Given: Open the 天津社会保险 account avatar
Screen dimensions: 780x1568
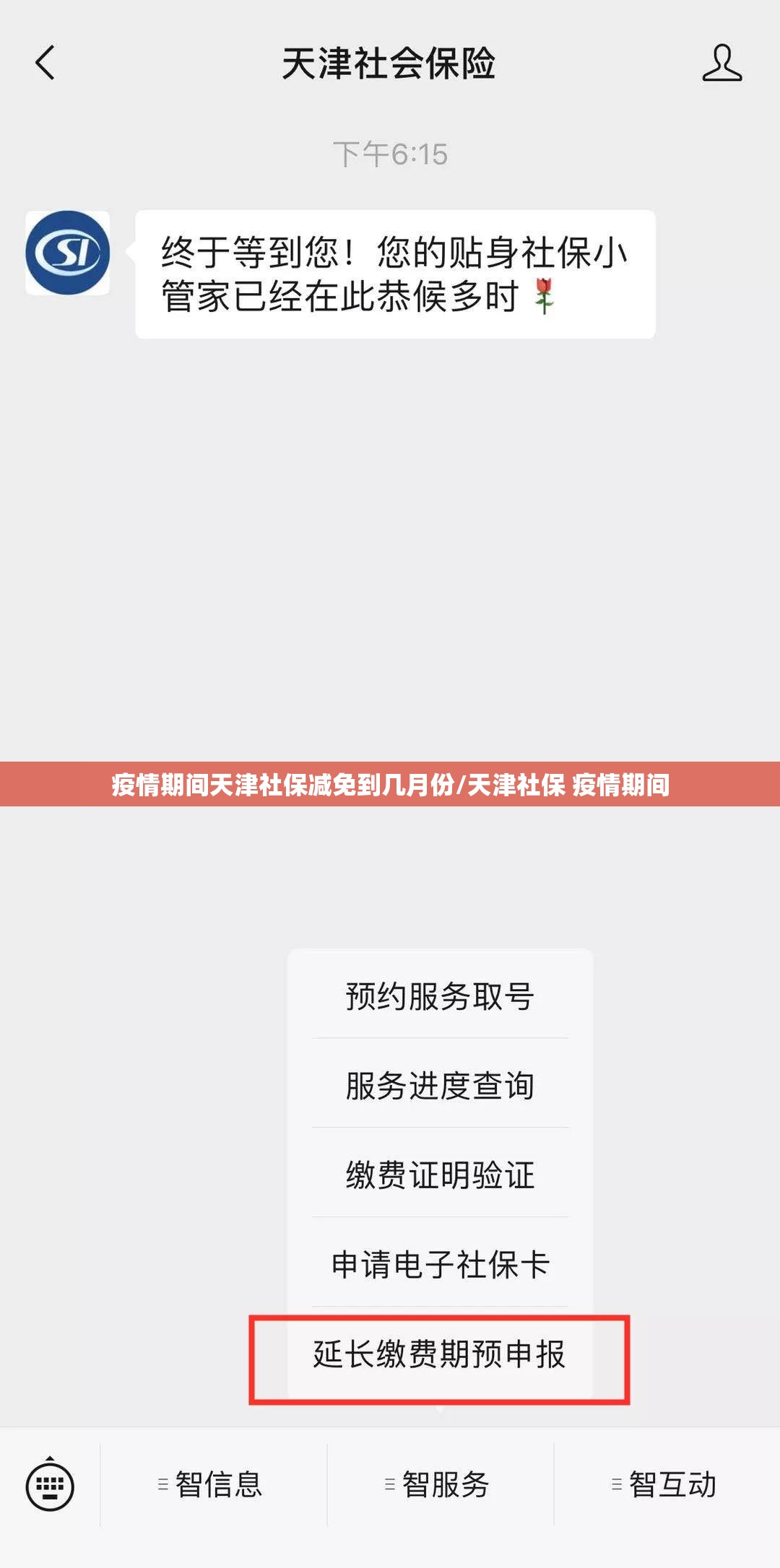Looking at the screenshot, I should tap(68, 253).
